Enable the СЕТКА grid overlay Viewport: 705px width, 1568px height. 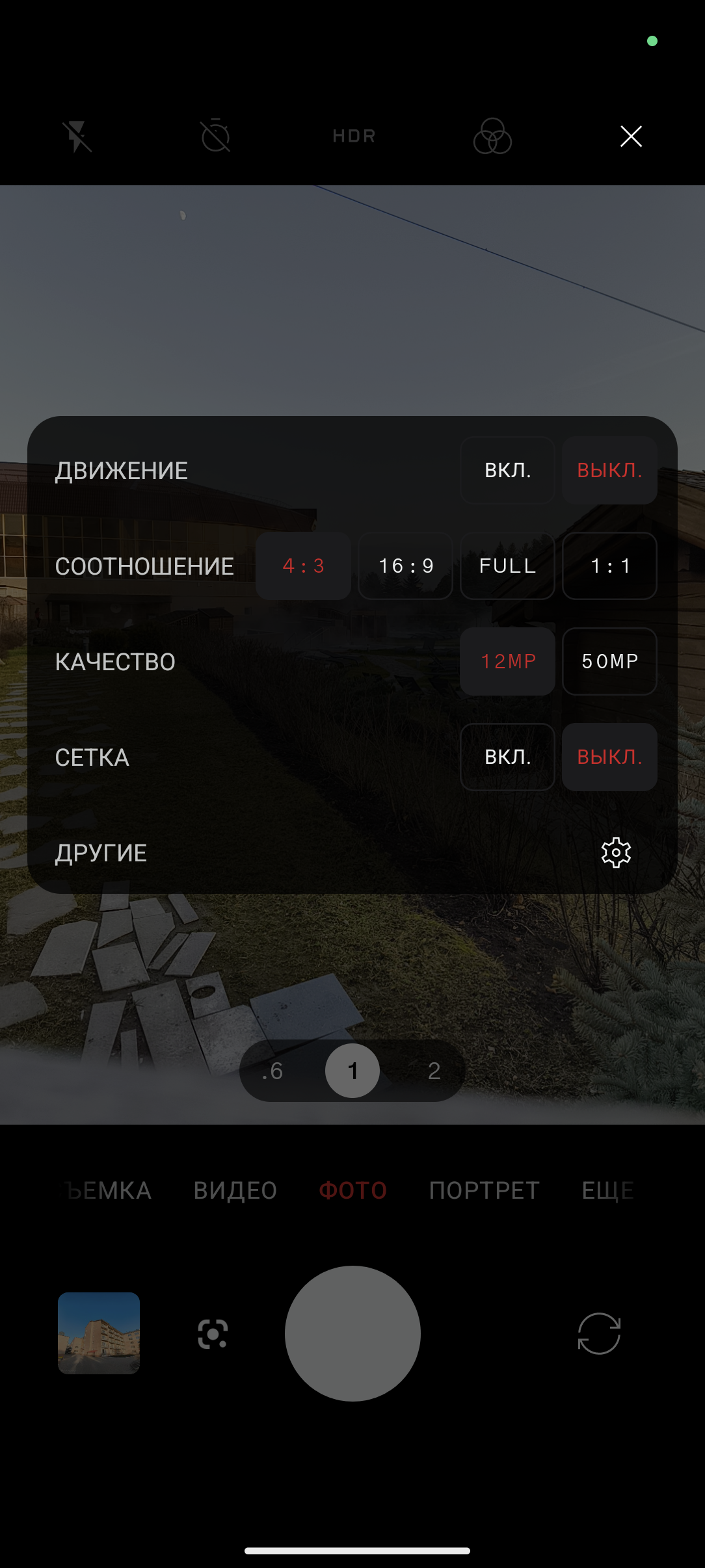[507, 757]
